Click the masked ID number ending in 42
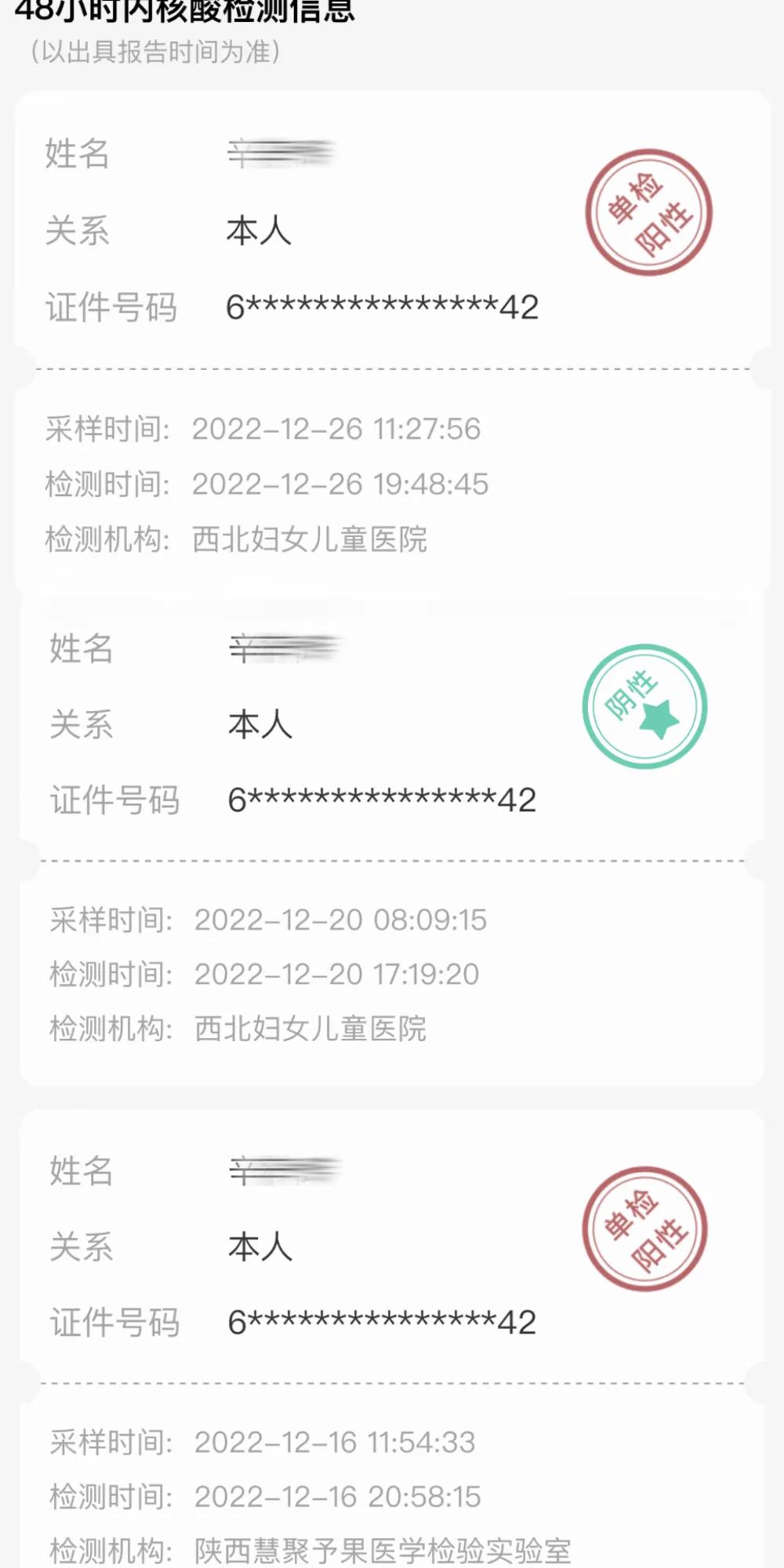784x1568 pixels. [x=382, y=307]
